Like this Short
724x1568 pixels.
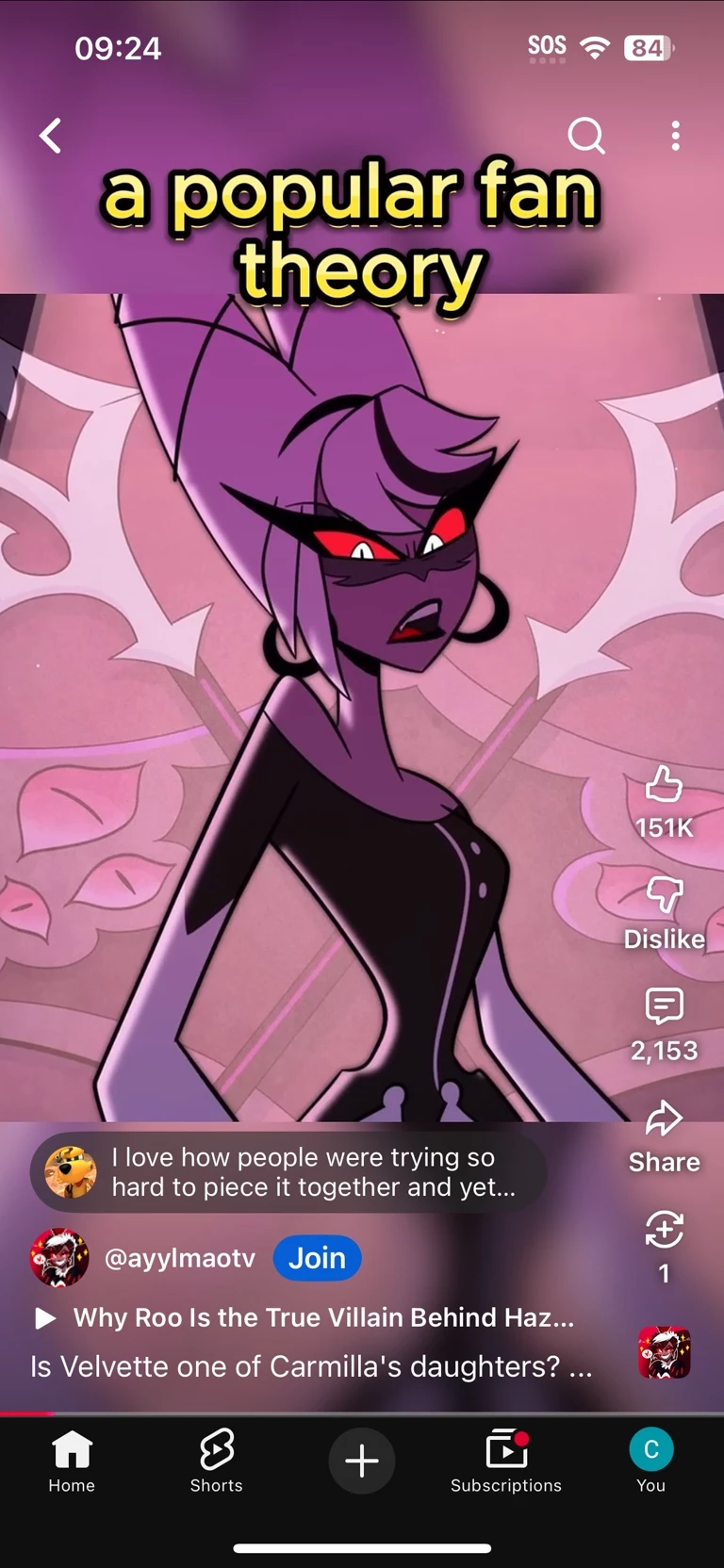click(x=664, y=785)
